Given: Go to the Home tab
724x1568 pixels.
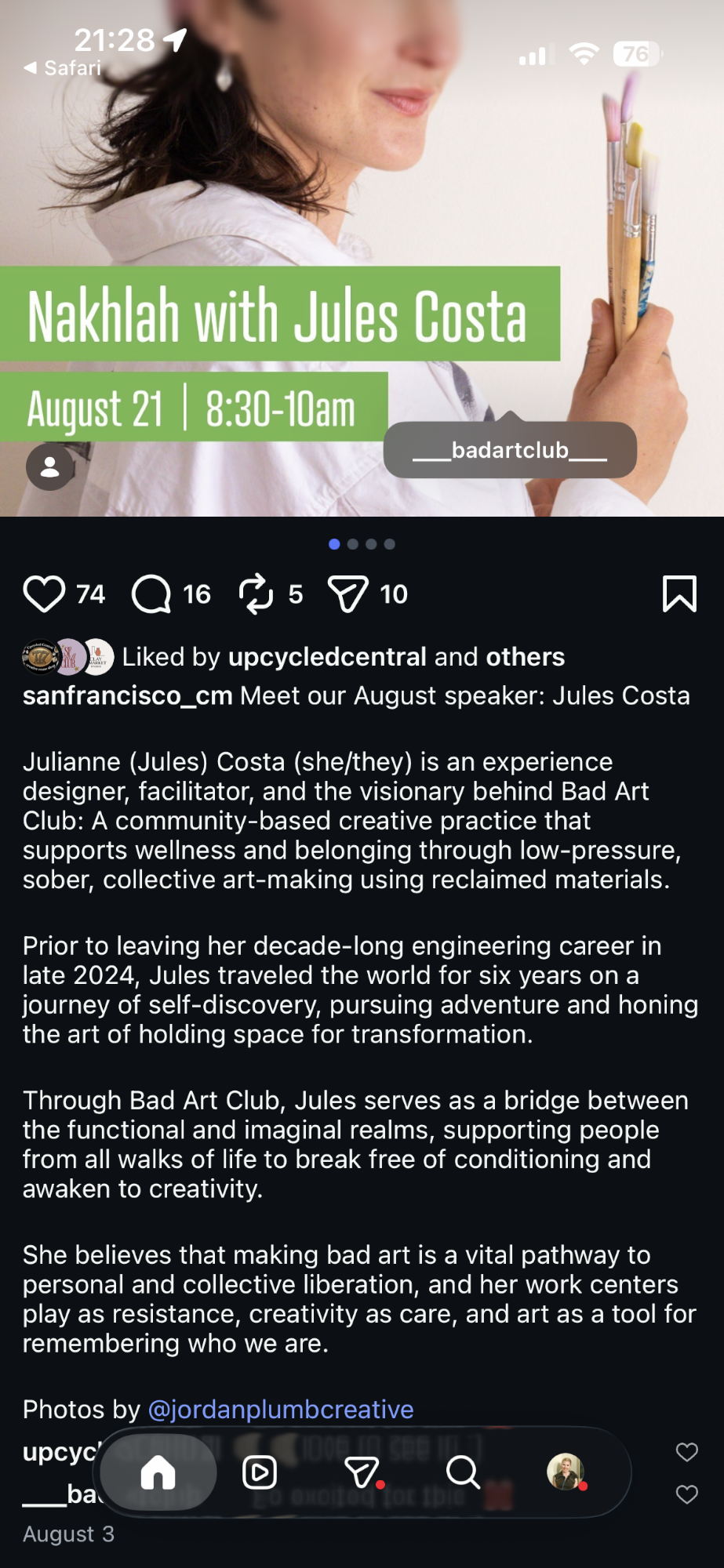Looking at the screenshot, I should point(158,1472).
